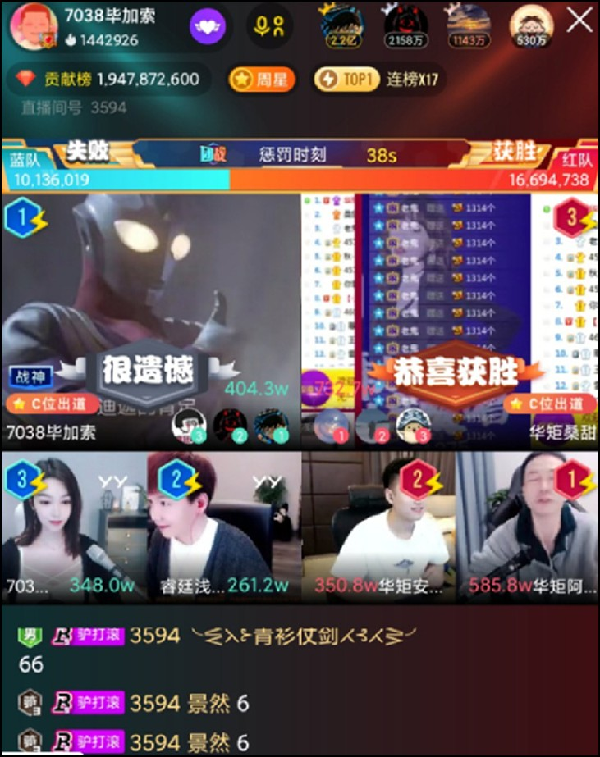Close the live stream room

(578, 20)
